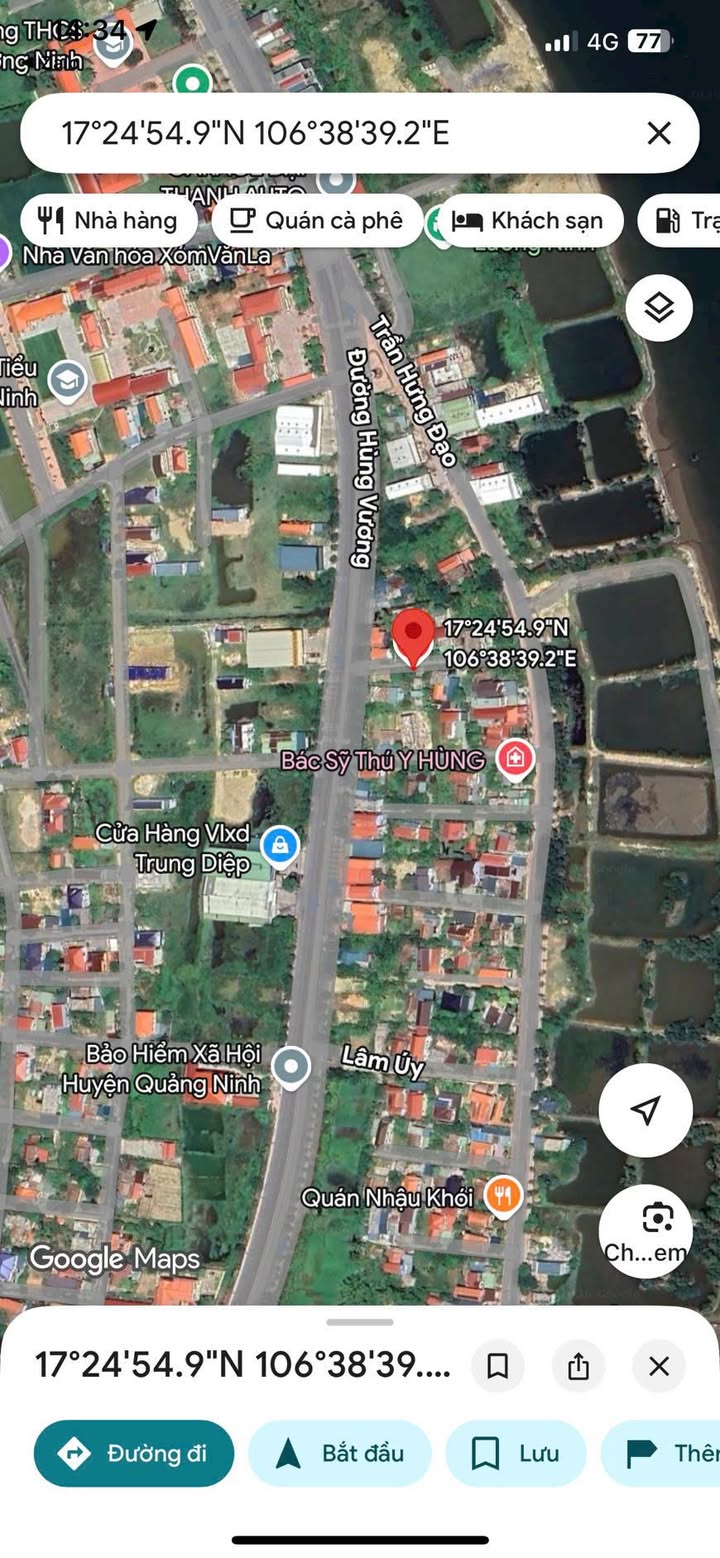Show Khách sạn nearby
Screen dimensions: 720x1558
(x=530, y=220)
